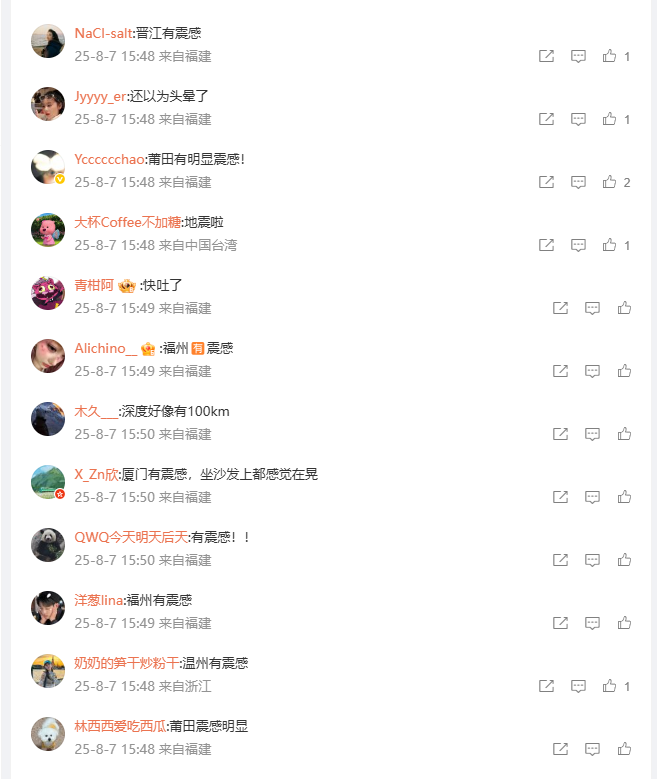Open X_Zn欣's profile username link
Viewport: 657px width, 779px height.
tap(96, 474)
